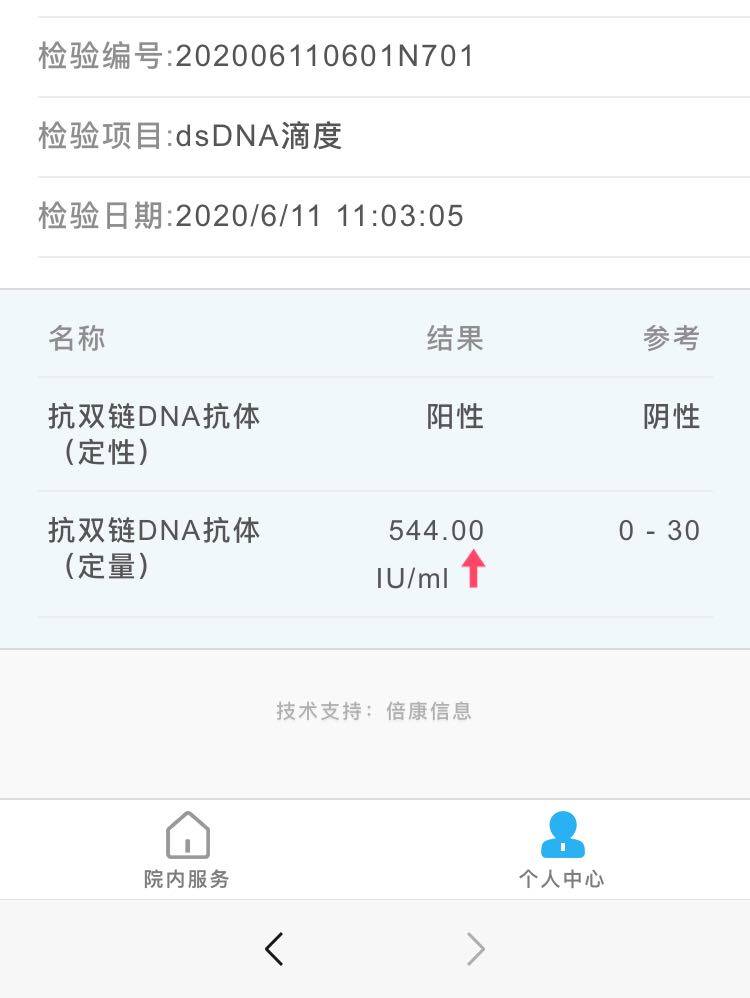Switch to the 院内服务 tab
This screenshot has height=998, width=750.
pos(187,850)
